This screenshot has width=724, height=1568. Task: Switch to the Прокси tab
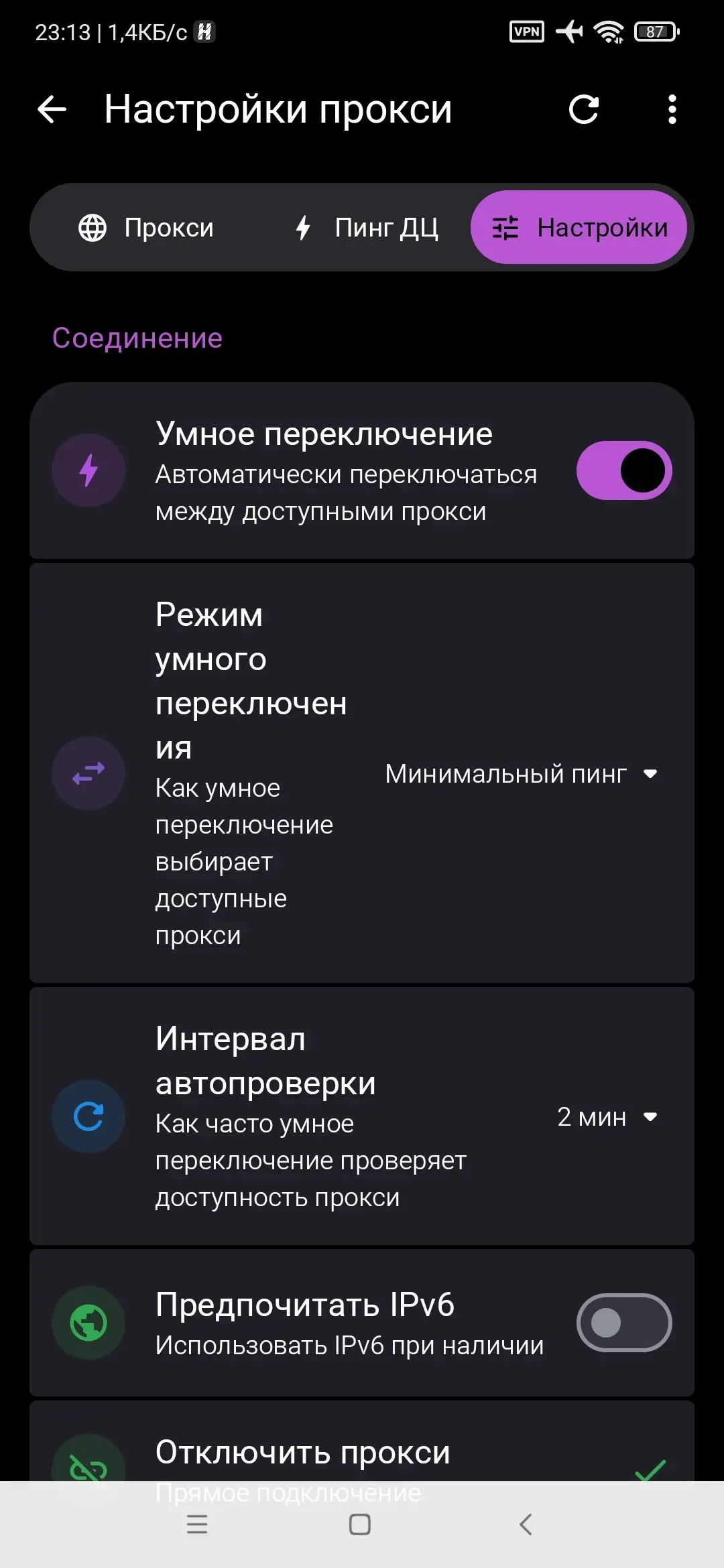(146, 228)
